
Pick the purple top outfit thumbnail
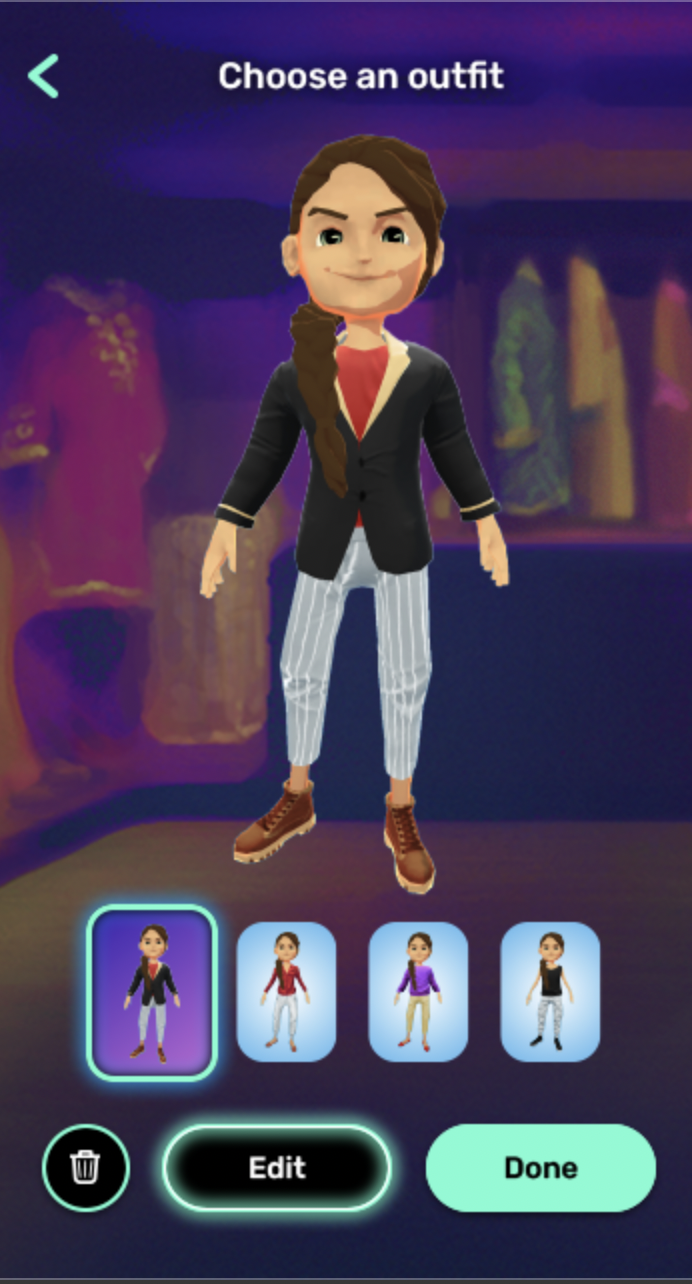click(x=418, y=991)
